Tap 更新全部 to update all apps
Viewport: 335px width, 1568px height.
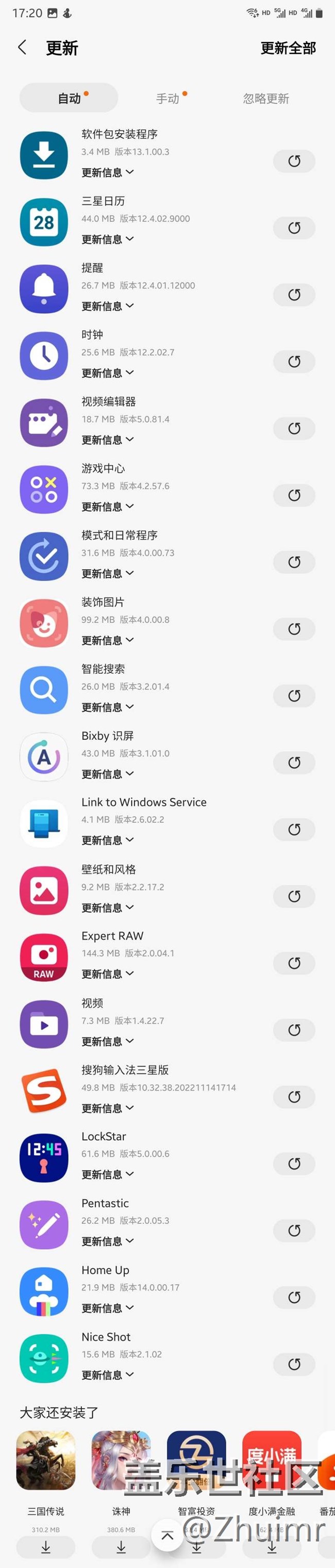pyautogui.click(x=288, y=48)
